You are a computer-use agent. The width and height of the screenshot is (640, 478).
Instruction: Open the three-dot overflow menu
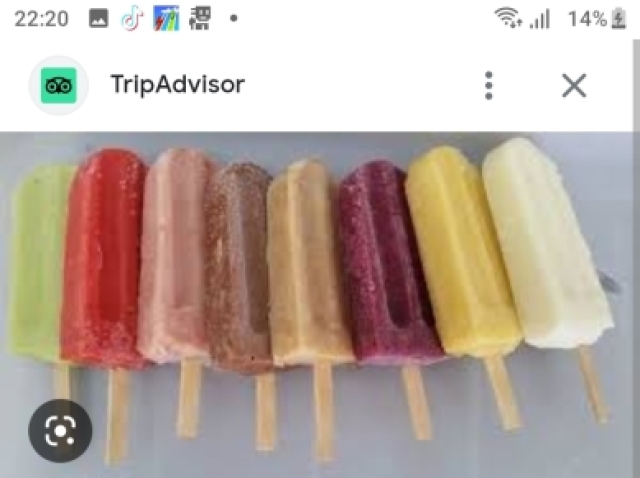coord(488,85)
